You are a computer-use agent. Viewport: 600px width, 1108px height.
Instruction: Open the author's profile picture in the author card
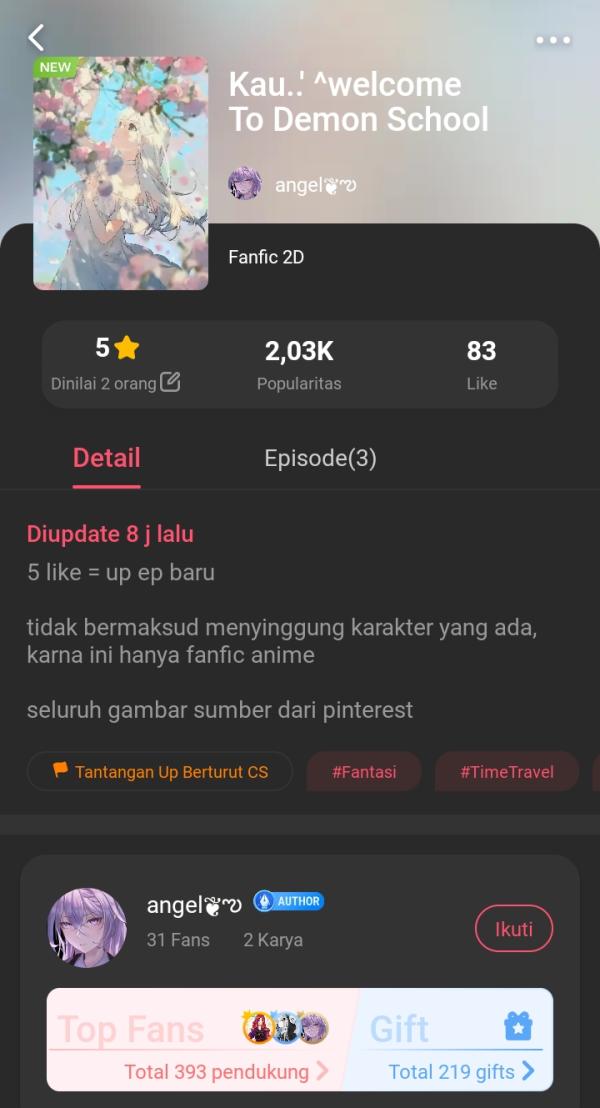(x=87, y=928)
